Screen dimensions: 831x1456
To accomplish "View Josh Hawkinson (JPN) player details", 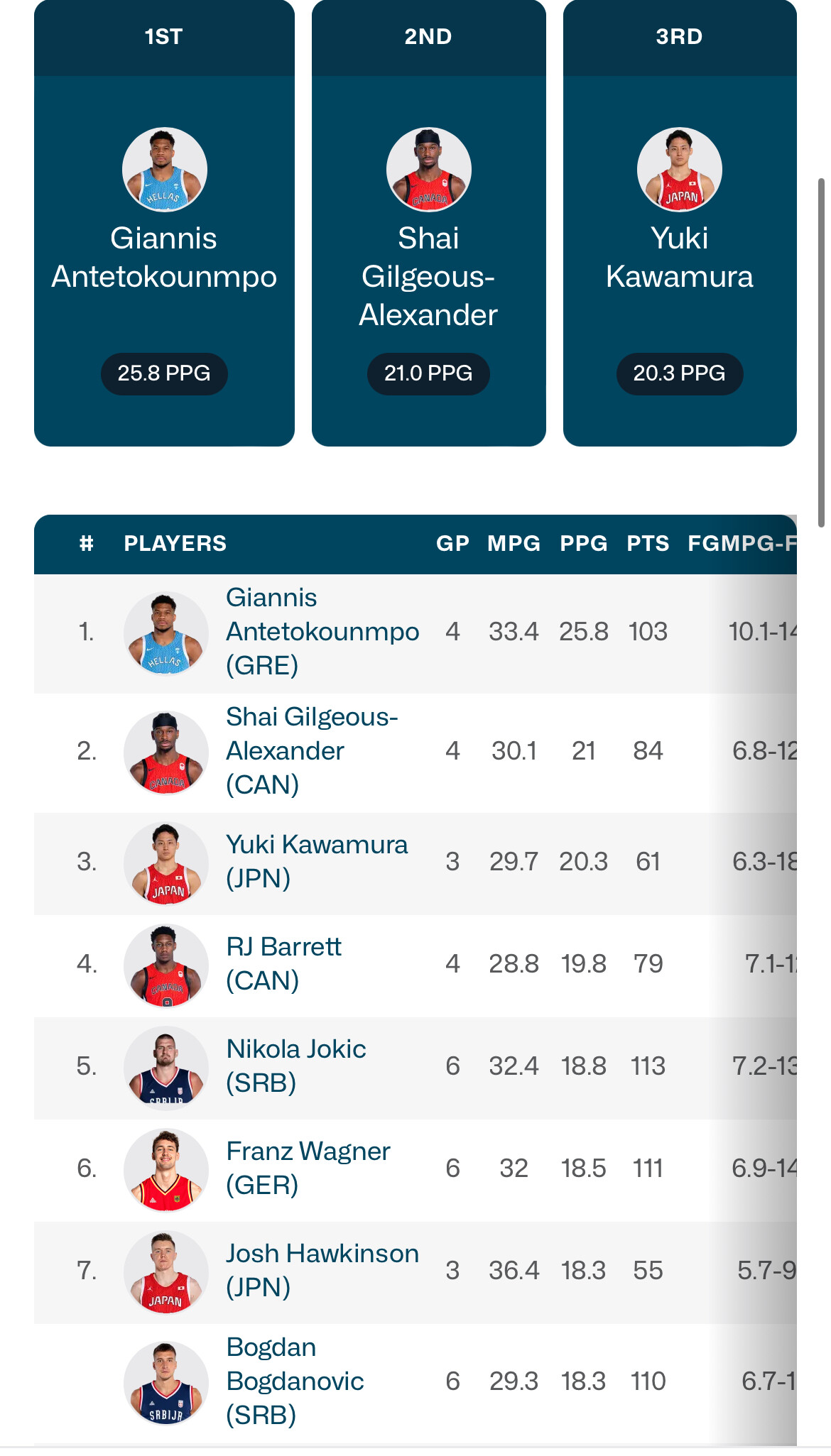I will pos(322,1271).
